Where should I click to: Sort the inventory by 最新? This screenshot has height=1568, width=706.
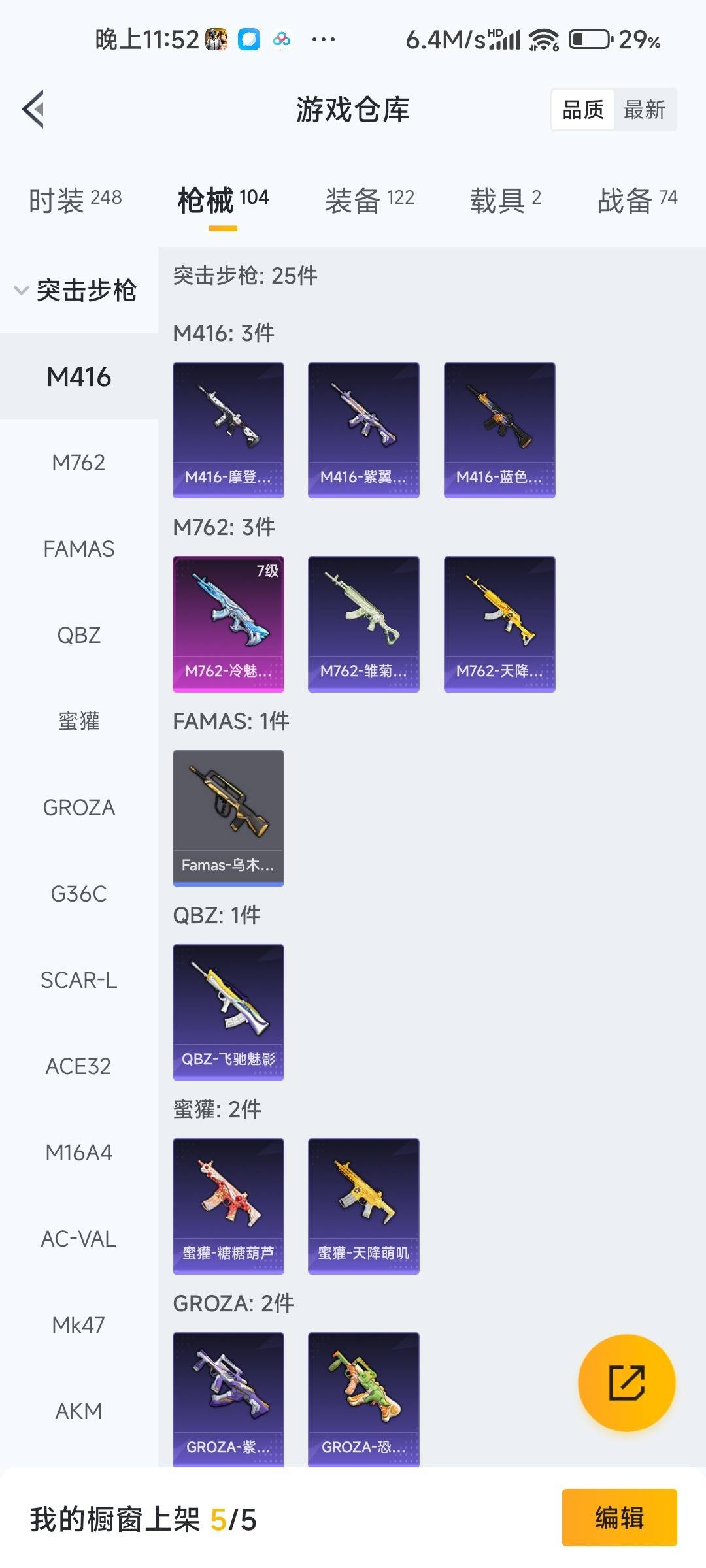pos(644,110)
